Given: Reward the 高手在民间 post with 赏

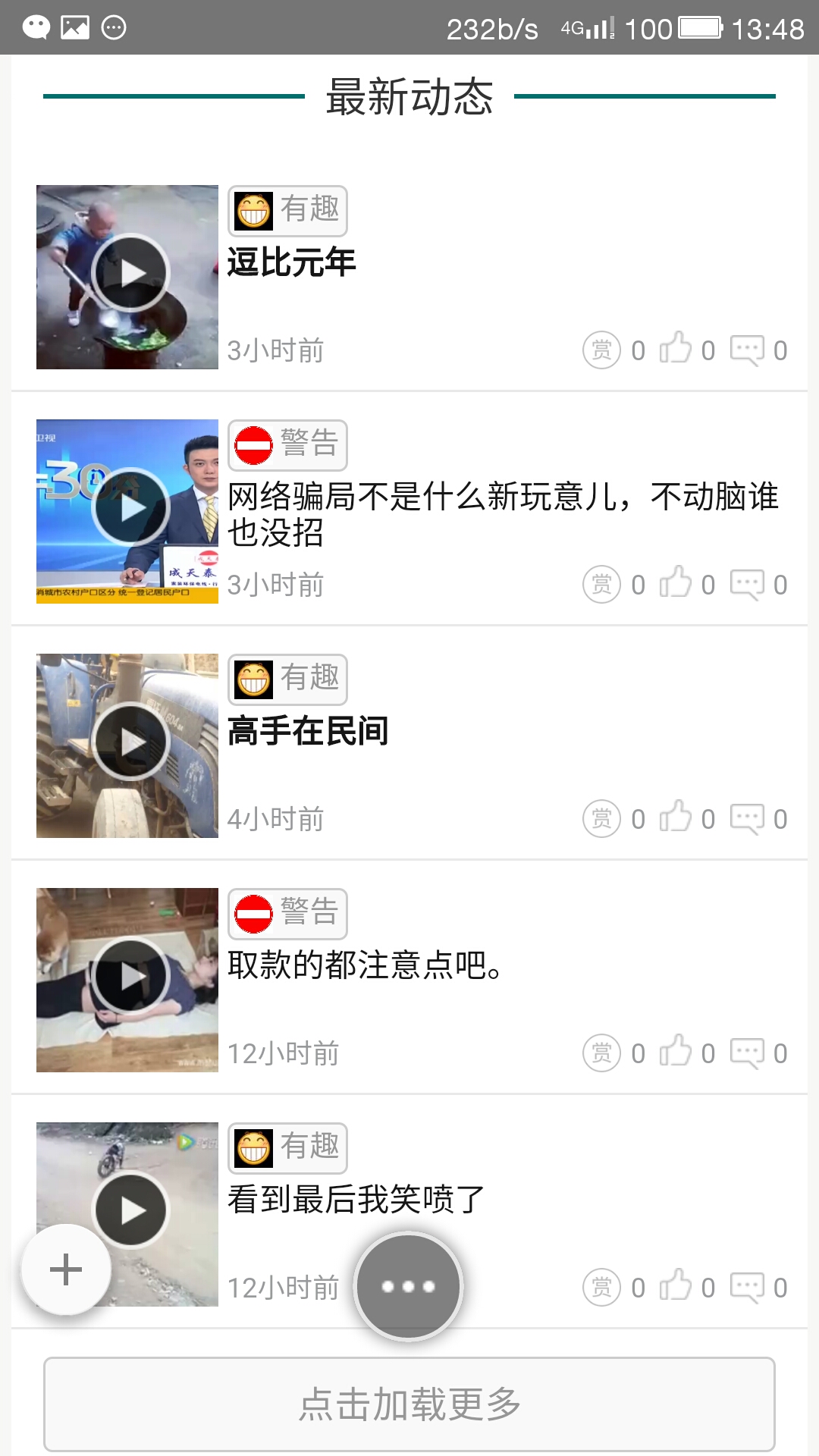Looking at the screenshot, I should point(601,819).
